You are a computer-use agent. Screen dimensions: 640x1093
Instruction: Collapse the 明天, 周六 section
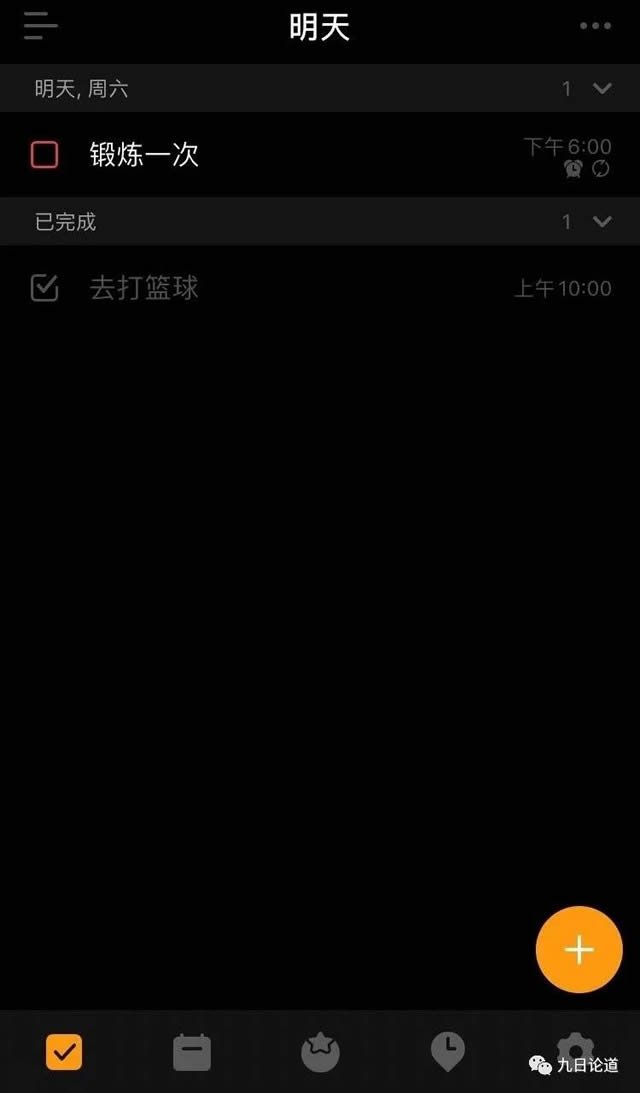[x=601, y=88]
